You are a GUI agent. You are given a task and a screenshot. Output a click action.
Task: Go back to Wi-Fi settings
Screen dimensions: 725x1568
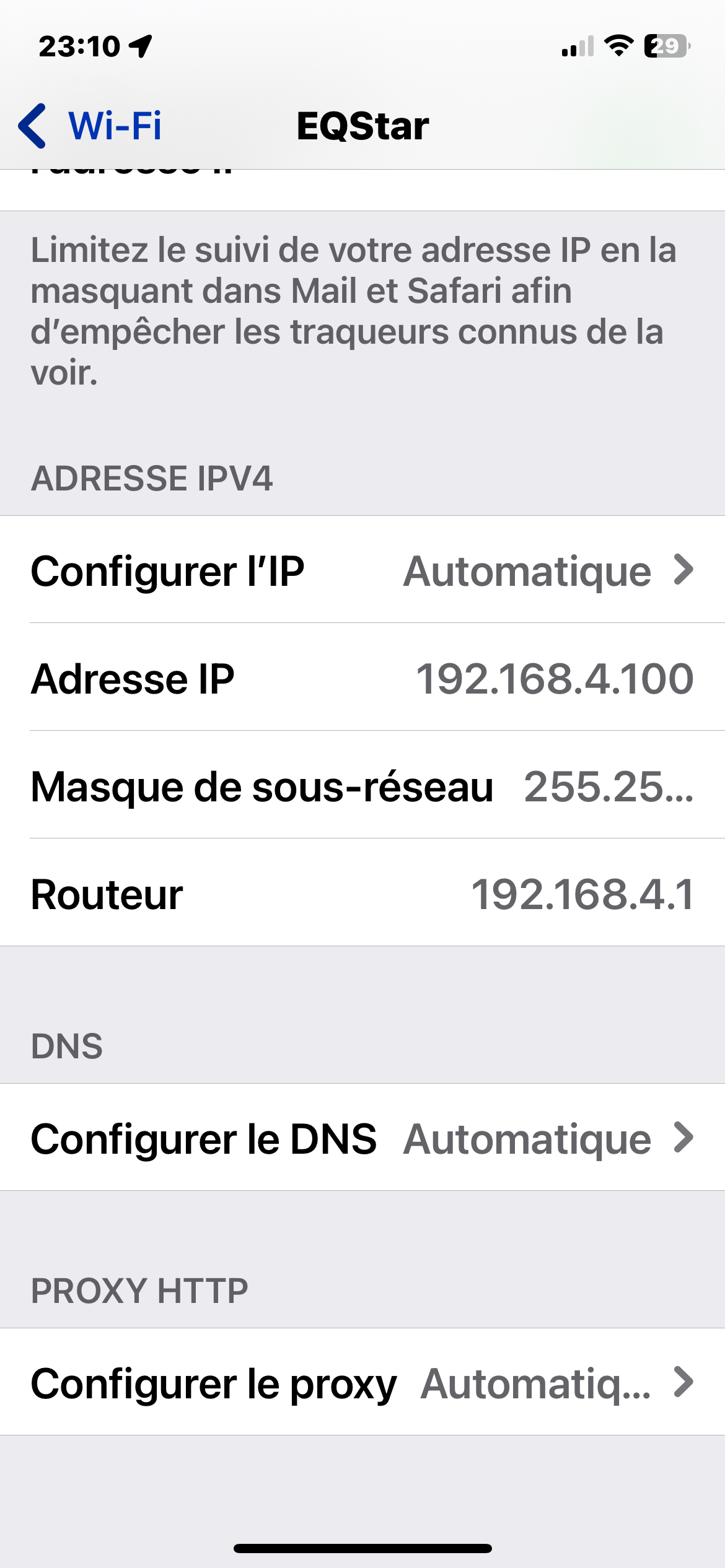[x=90, y=126]
